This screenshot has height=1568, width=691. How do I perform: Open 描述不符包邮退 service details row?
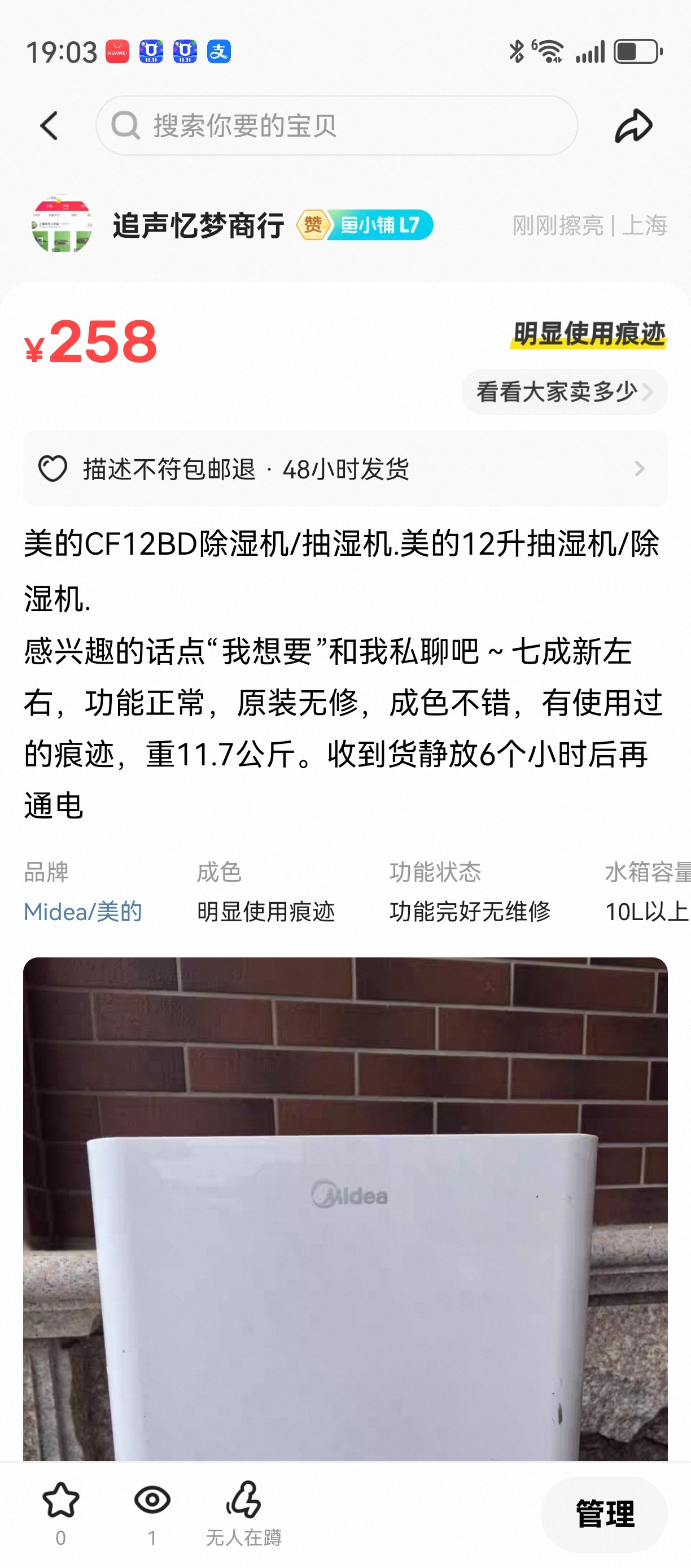pos(345,469)
